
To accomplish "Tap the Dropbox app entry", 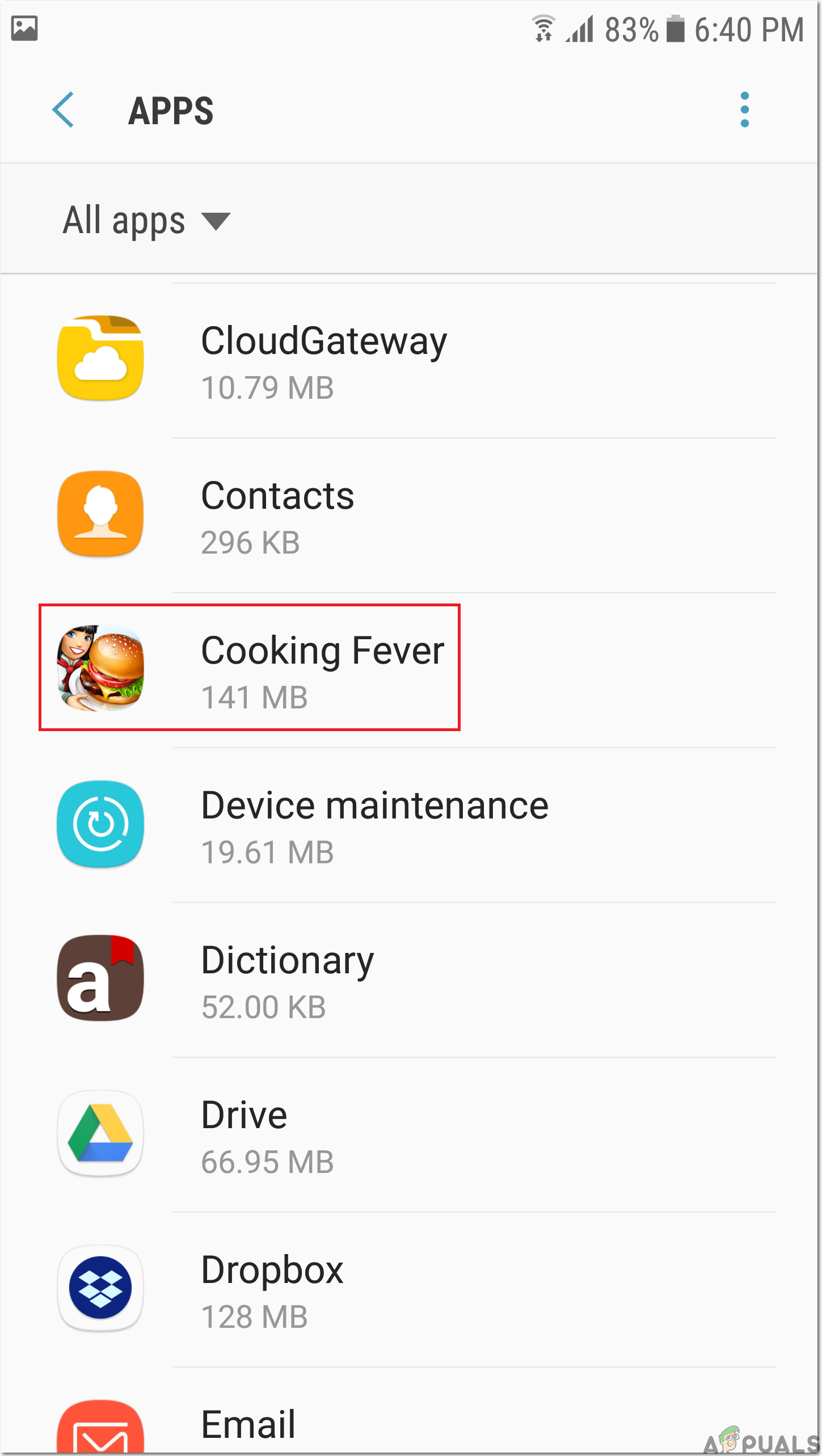I will [272, 1289].
